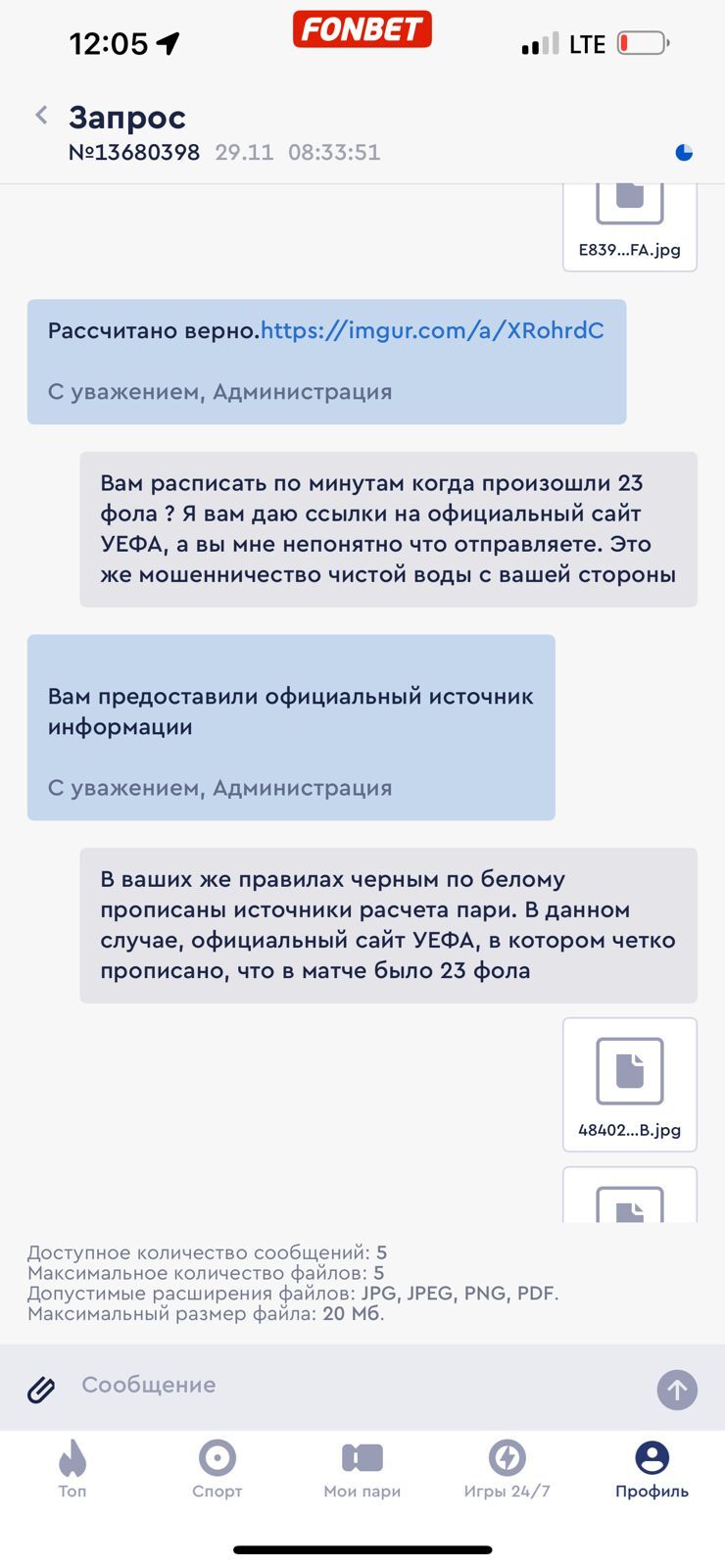This screenshot has height=1568, width=725.
Task: Send the message with the arrow button
Action: click(x=676, y=1390)
